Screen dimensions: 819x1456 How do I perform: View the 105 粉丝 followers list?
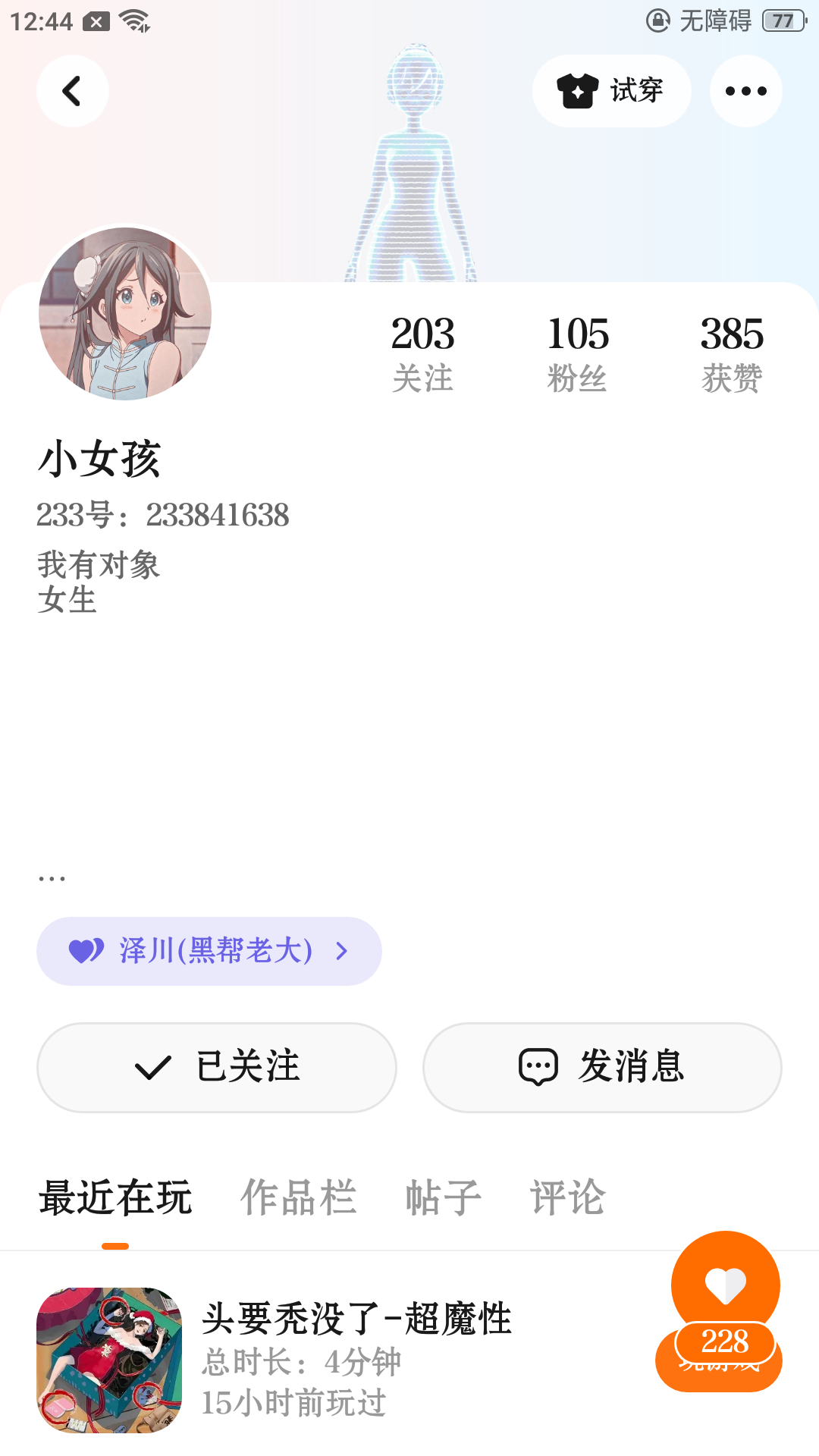coord(578,353)
